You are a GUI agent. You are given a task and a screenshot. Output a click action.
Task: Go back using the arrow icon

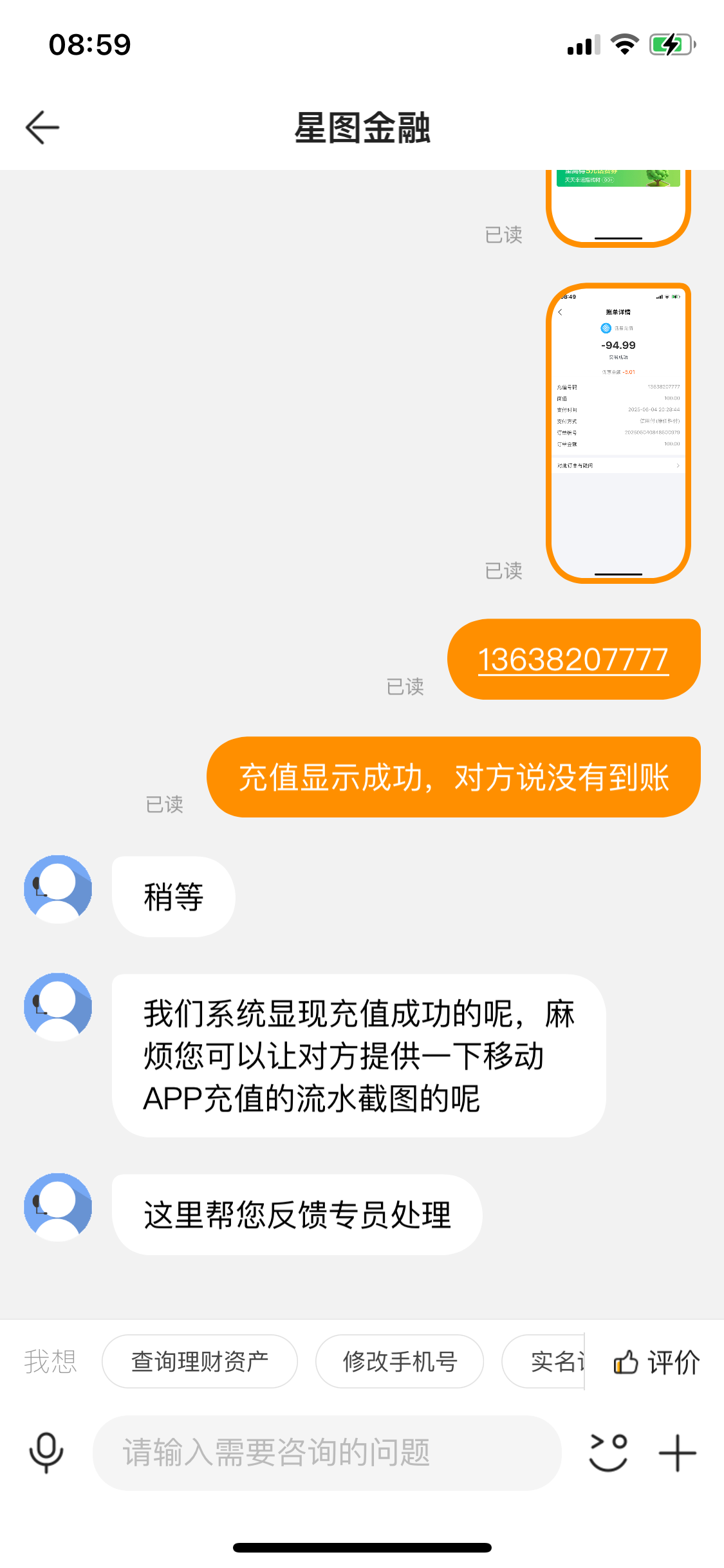(42, 127)
